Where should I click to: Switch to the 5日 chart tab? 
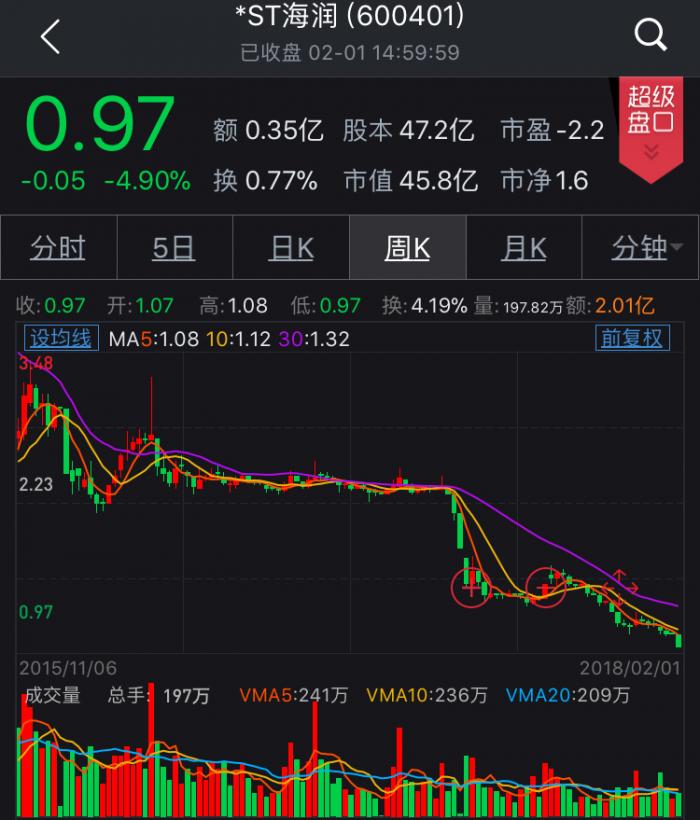(x=174, y=247)
